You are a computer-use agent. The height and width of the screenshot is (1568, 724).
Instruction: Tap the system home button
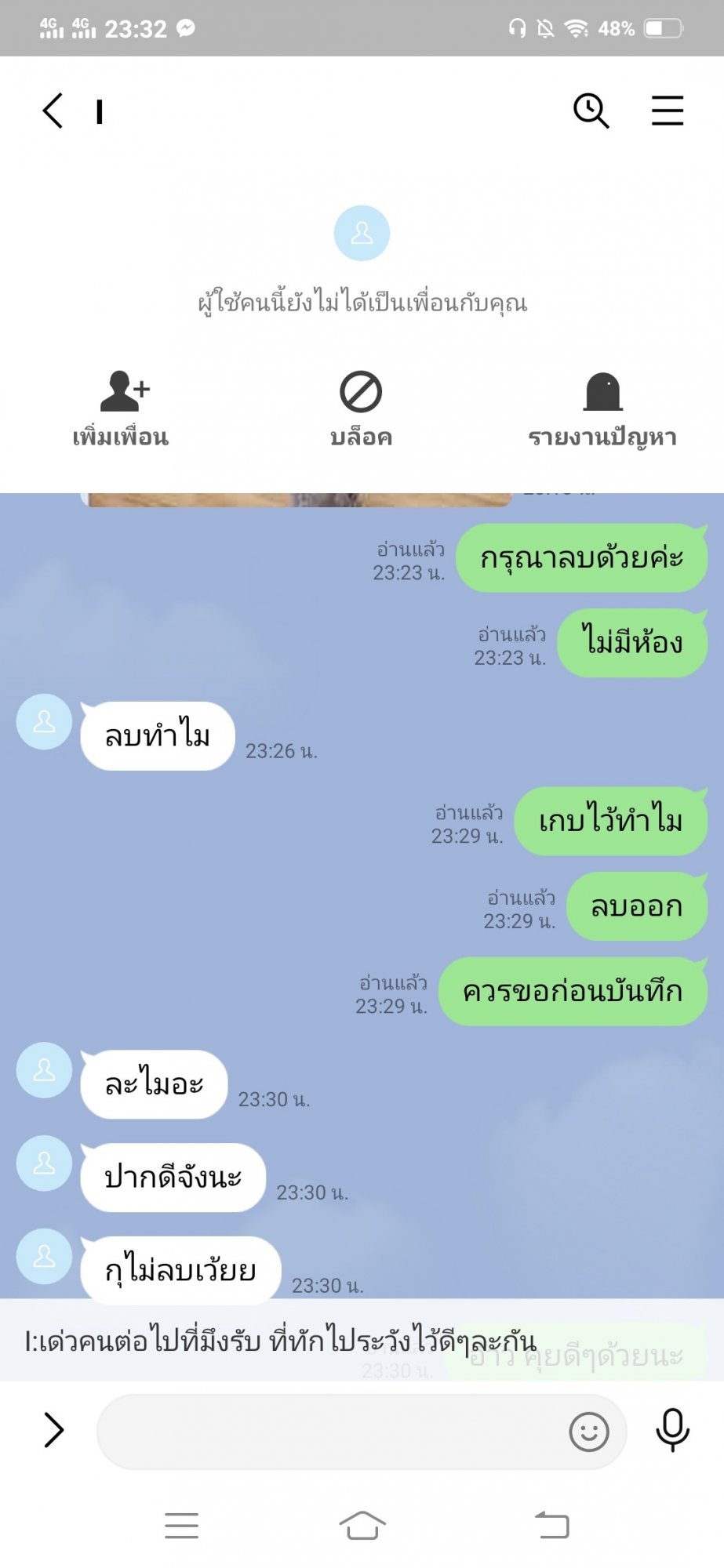362,1526
